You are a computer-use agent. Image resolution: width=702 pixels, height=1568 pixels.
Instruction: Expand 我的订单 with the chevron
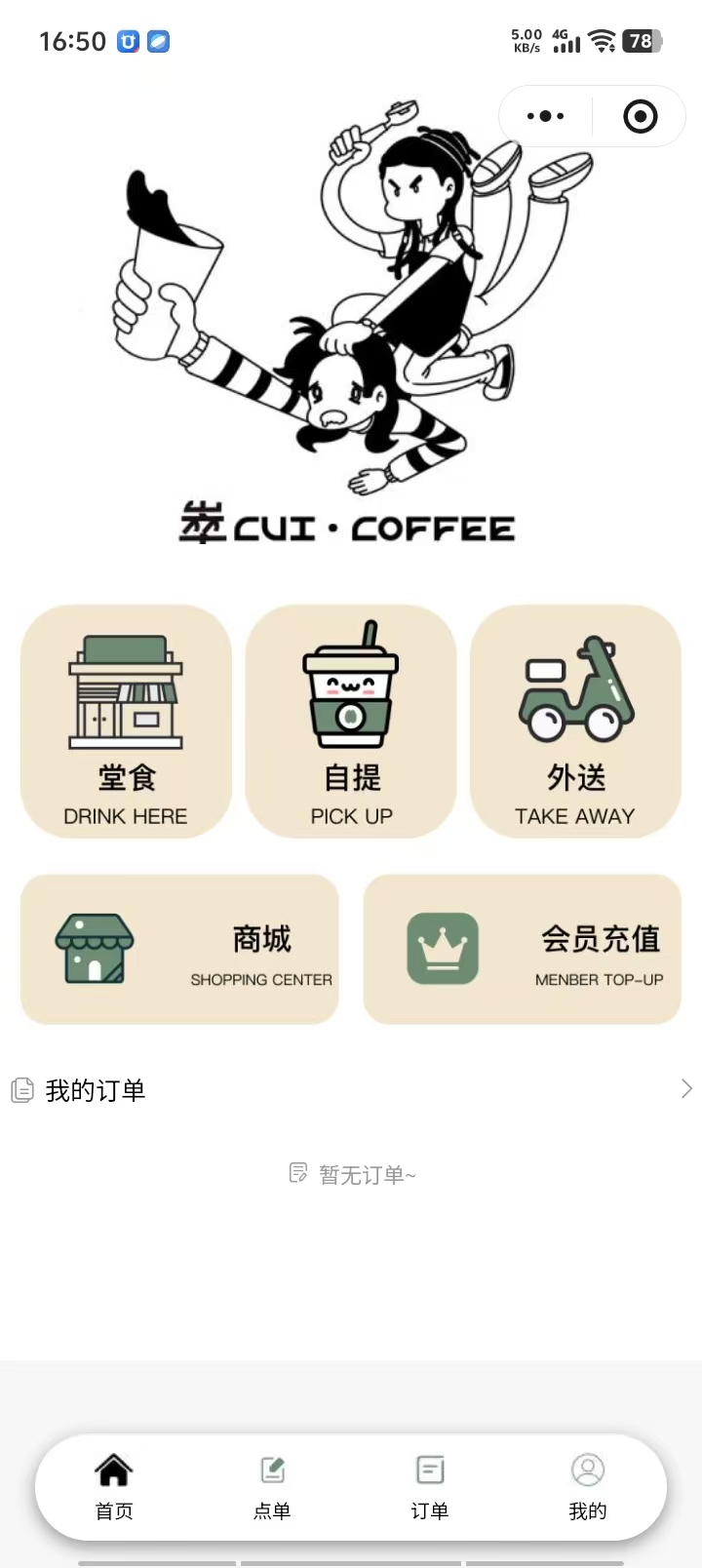[686, 1089]
